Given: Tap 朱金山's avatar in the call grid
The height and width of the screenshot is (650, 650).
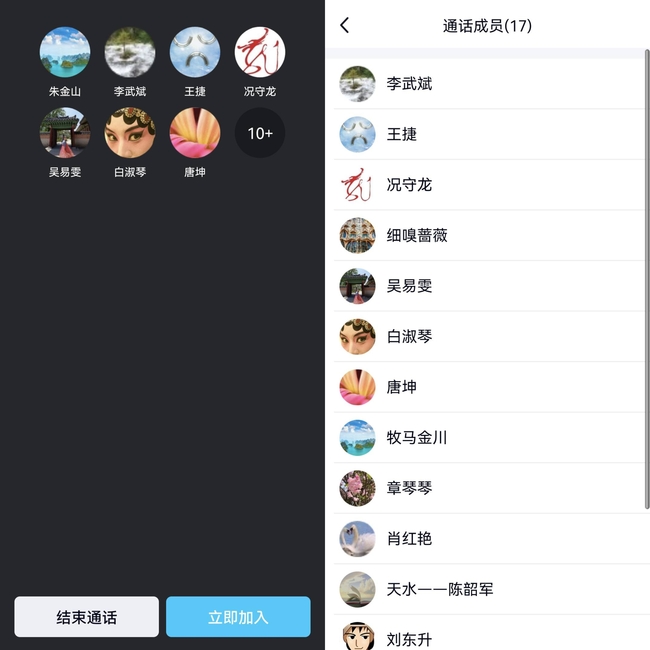Looking at the screenshot, I should coord(65,52).
